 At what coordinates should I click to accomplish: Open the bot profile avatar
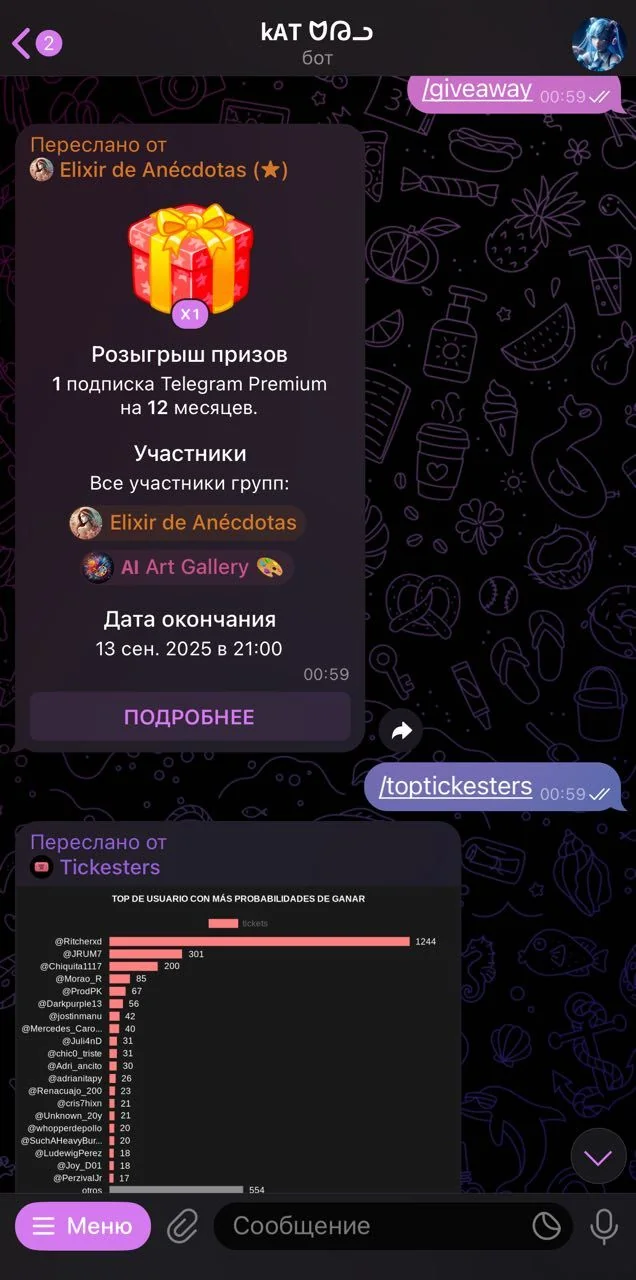pos(599,43)
